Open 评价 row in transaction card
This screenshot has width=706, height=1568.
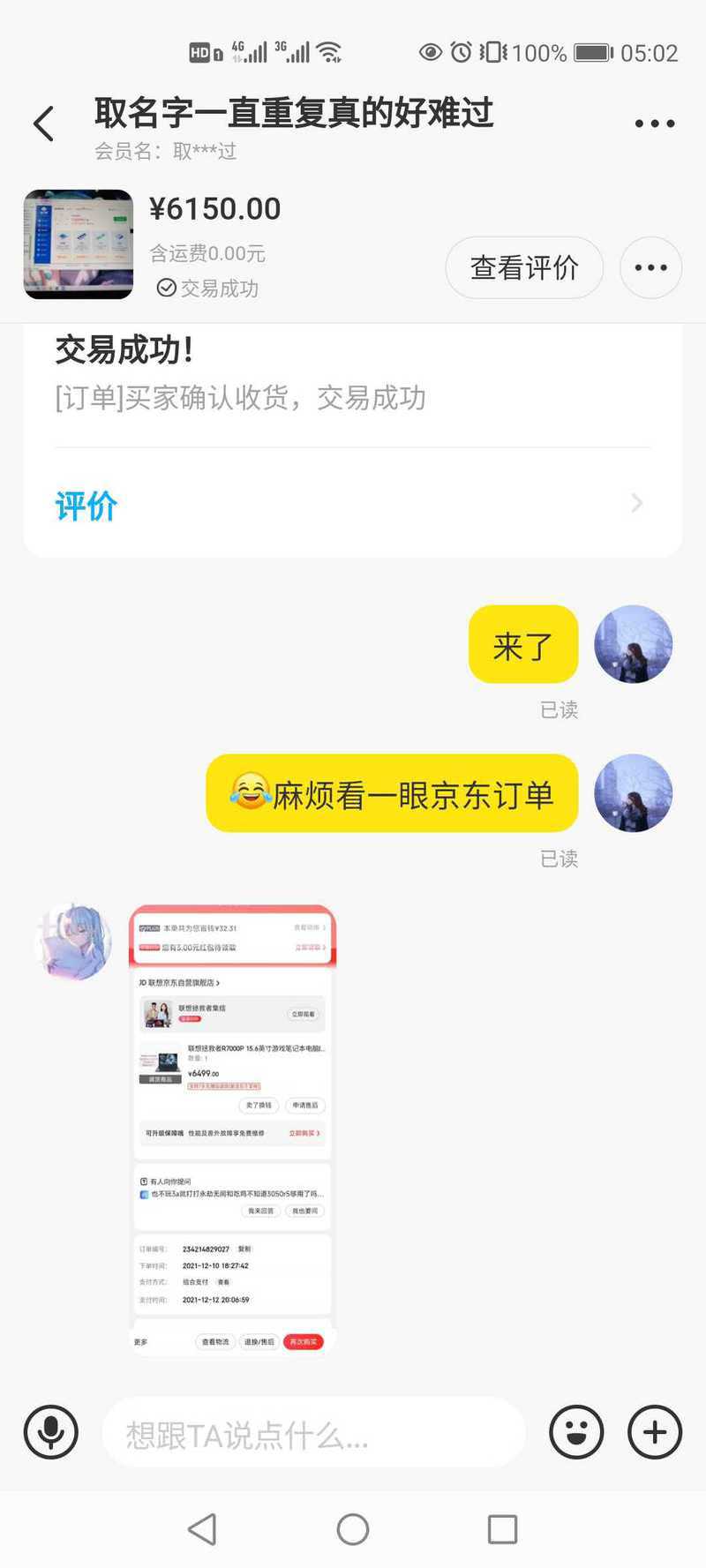(351, 505)
